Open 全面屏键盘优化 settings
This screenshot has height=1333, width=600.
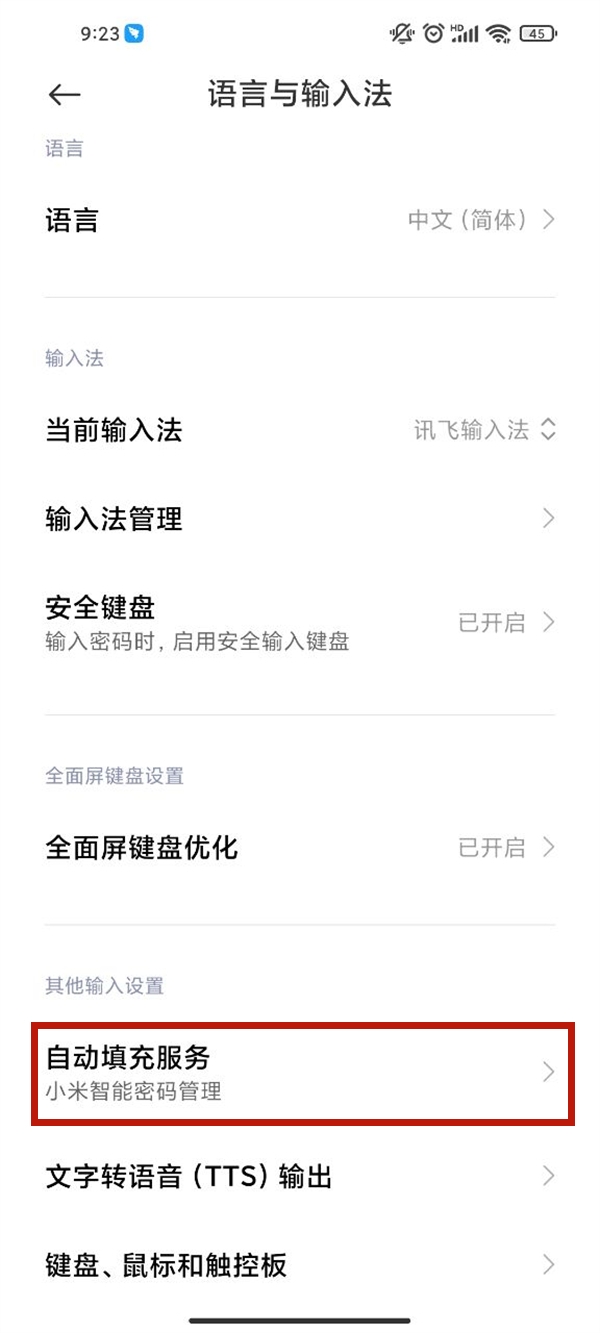click(300, 848)
